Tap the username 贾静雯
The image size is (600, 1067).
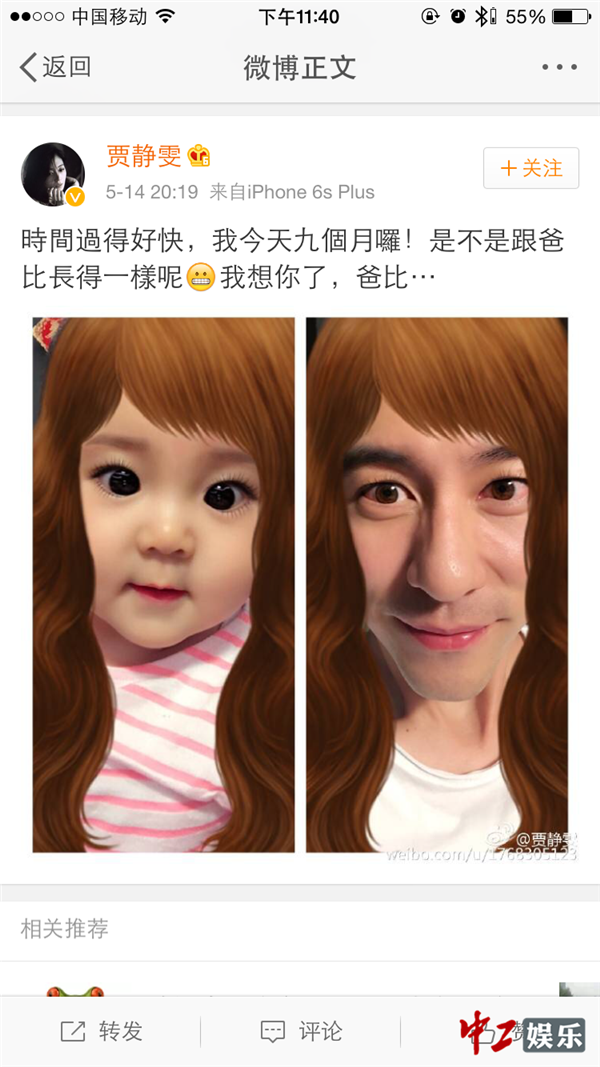point(144,156)
